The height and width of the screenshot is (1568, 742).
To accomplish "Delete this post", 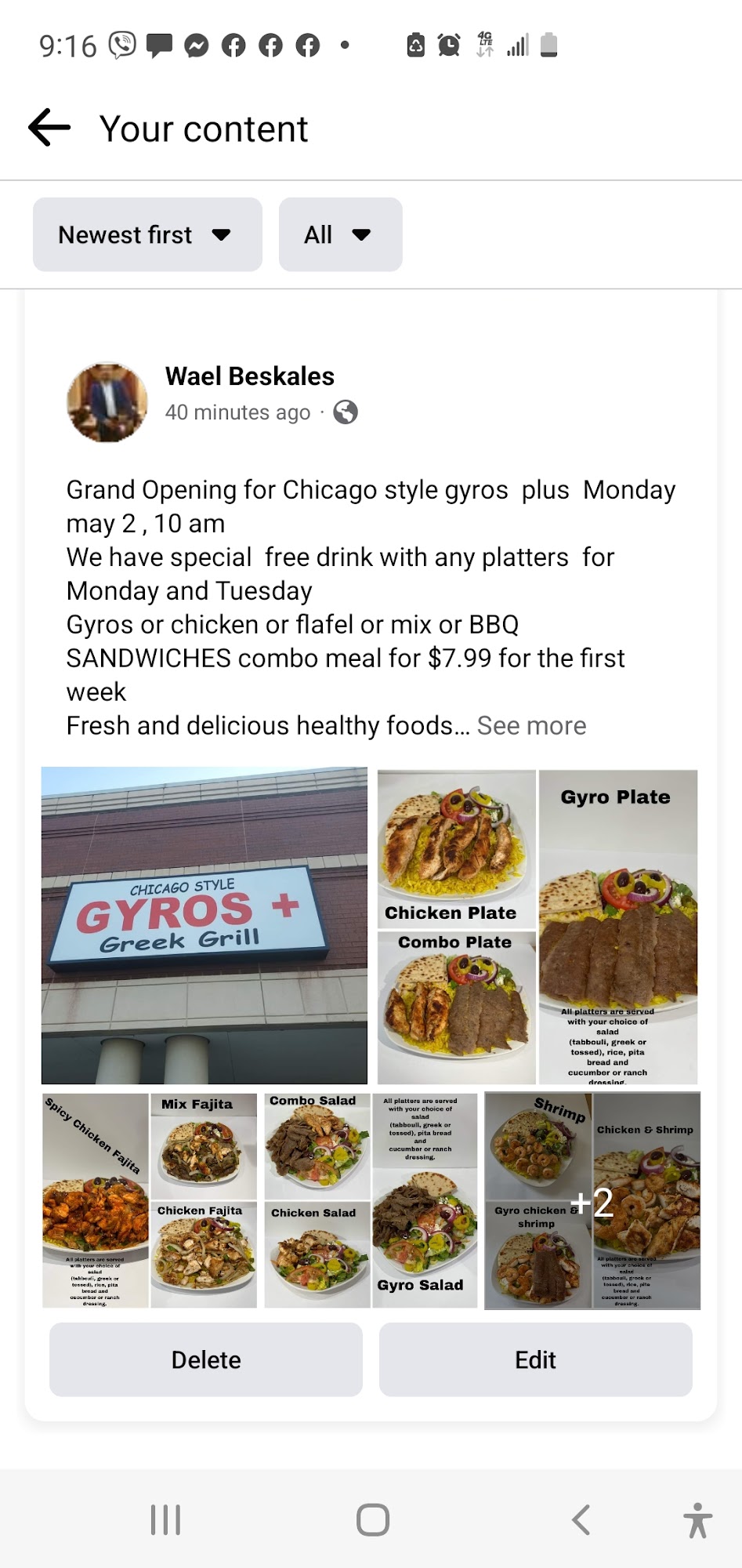I will coord(206,1359).
